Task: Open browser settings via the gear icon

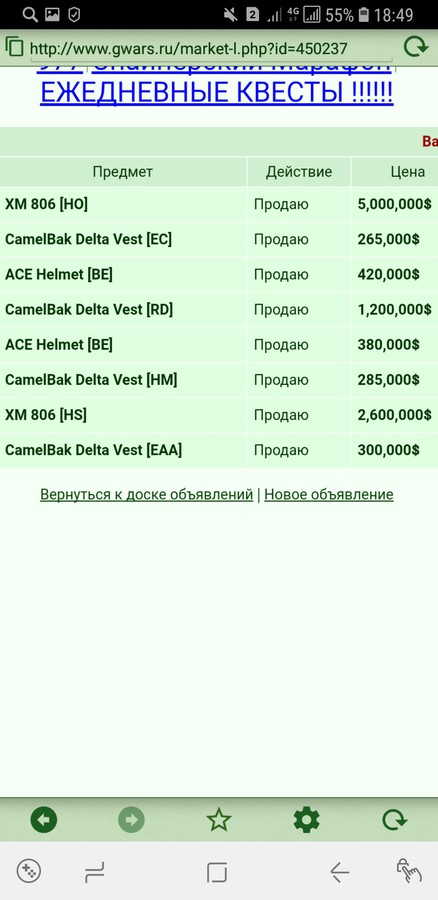Action: tap(307, 820)
